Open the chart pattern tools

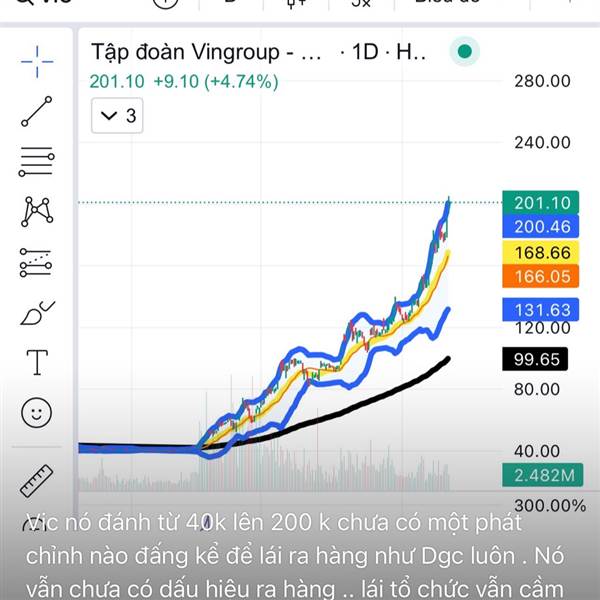click(37, 211)
